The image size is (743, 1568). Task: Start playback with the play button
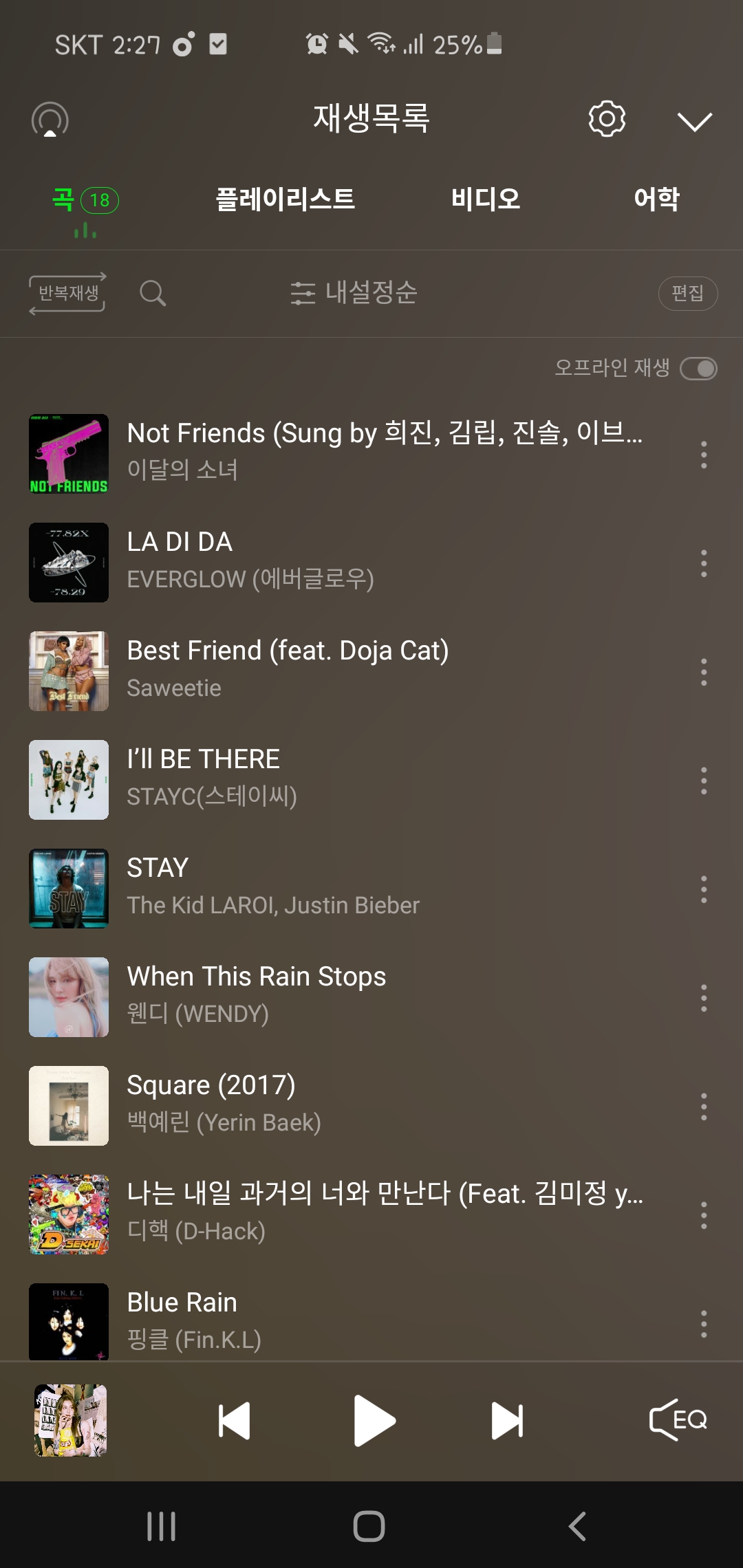coord(374,1421)
